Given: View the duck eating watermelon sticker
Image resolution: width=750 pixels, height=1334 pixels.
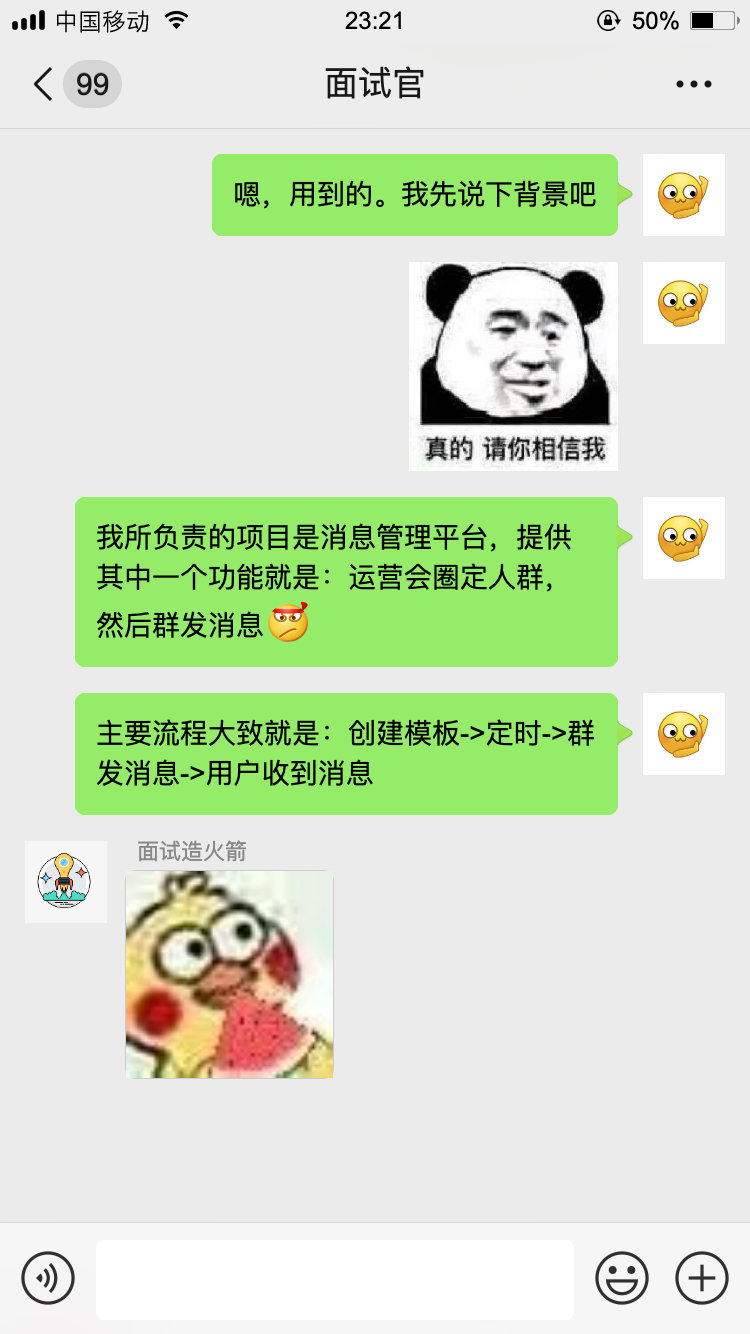Looking at the screenshot, I should click(x=229, y=974).
